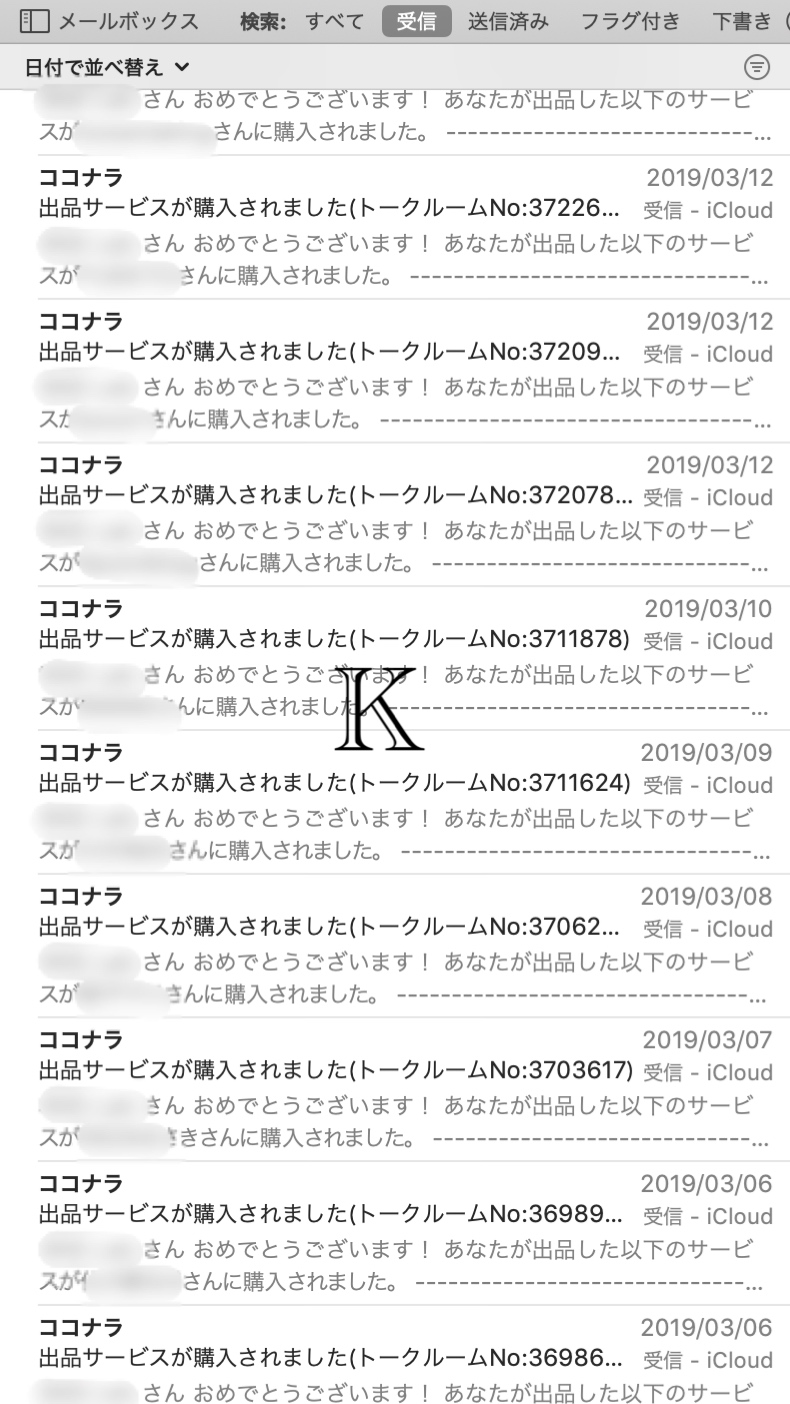790x1404 pixels.
Task: Open email with トークルームNo:37226
Action: pyautogui.click(x=400, y=226)
